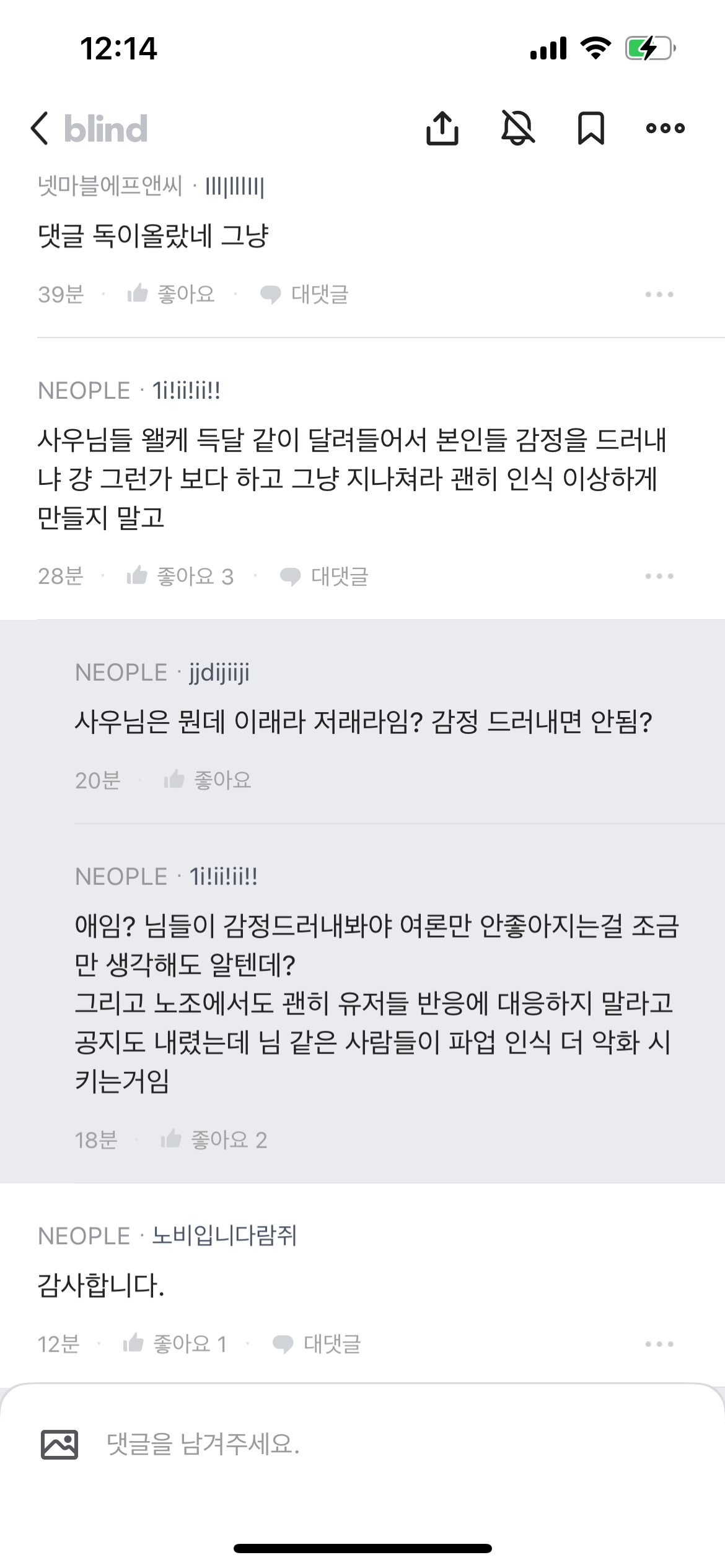Like jjdijiiiji's reply

[208, 780]
